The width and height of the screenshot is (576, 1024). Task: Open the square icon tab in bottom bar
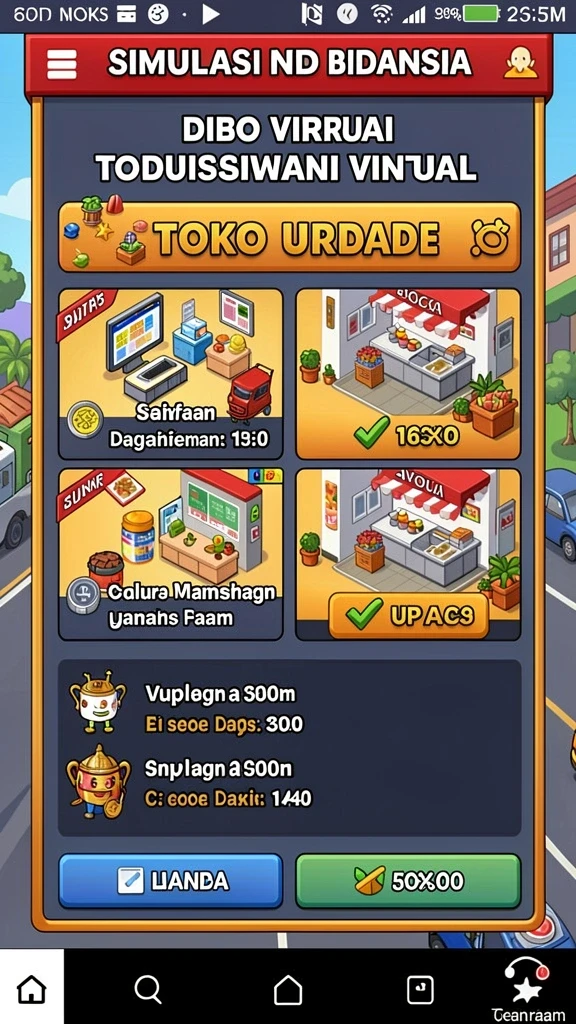[x=420, y=990]
